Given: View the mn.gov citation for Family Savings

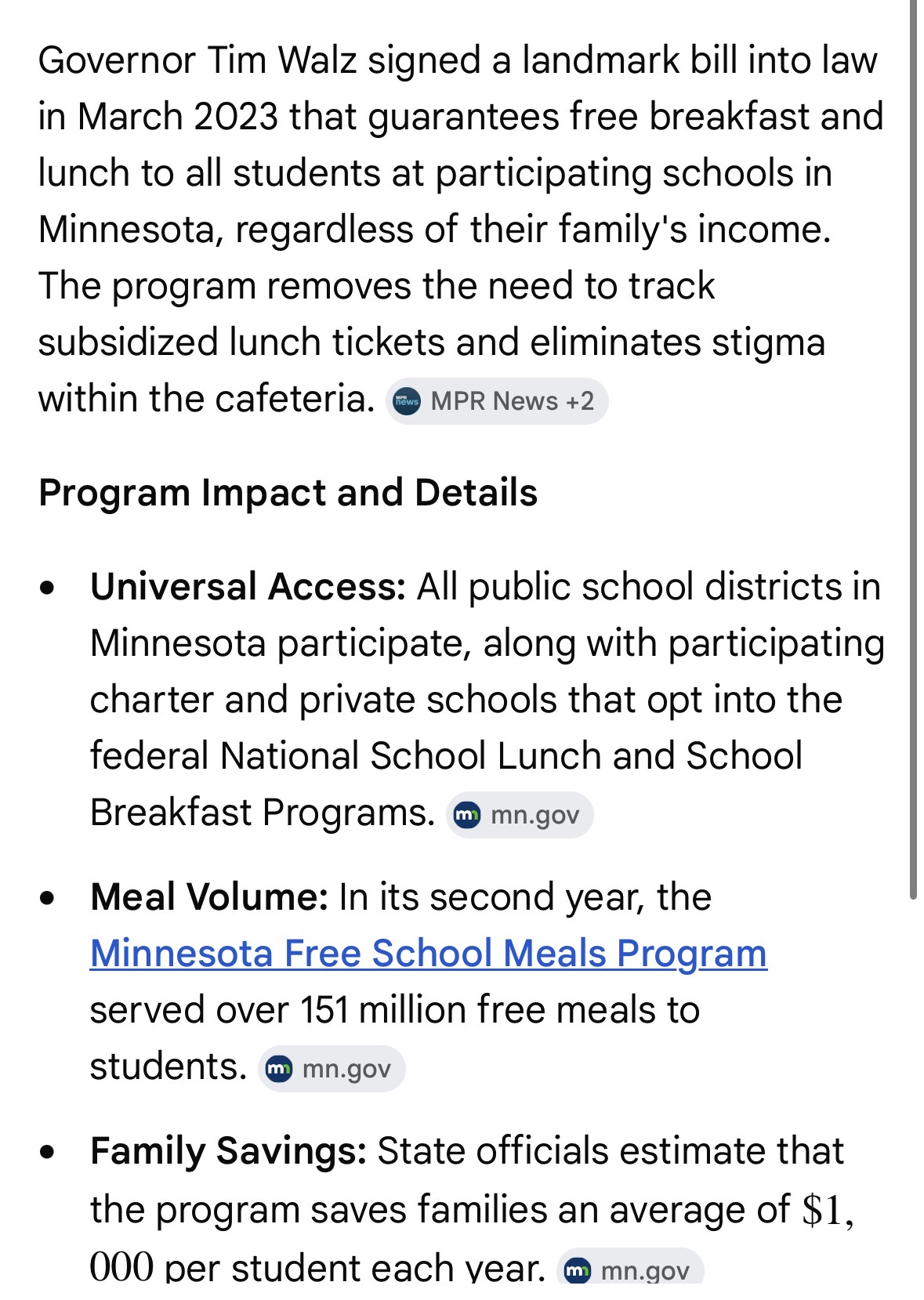Looking at the screenshot, I should 630,1268.
